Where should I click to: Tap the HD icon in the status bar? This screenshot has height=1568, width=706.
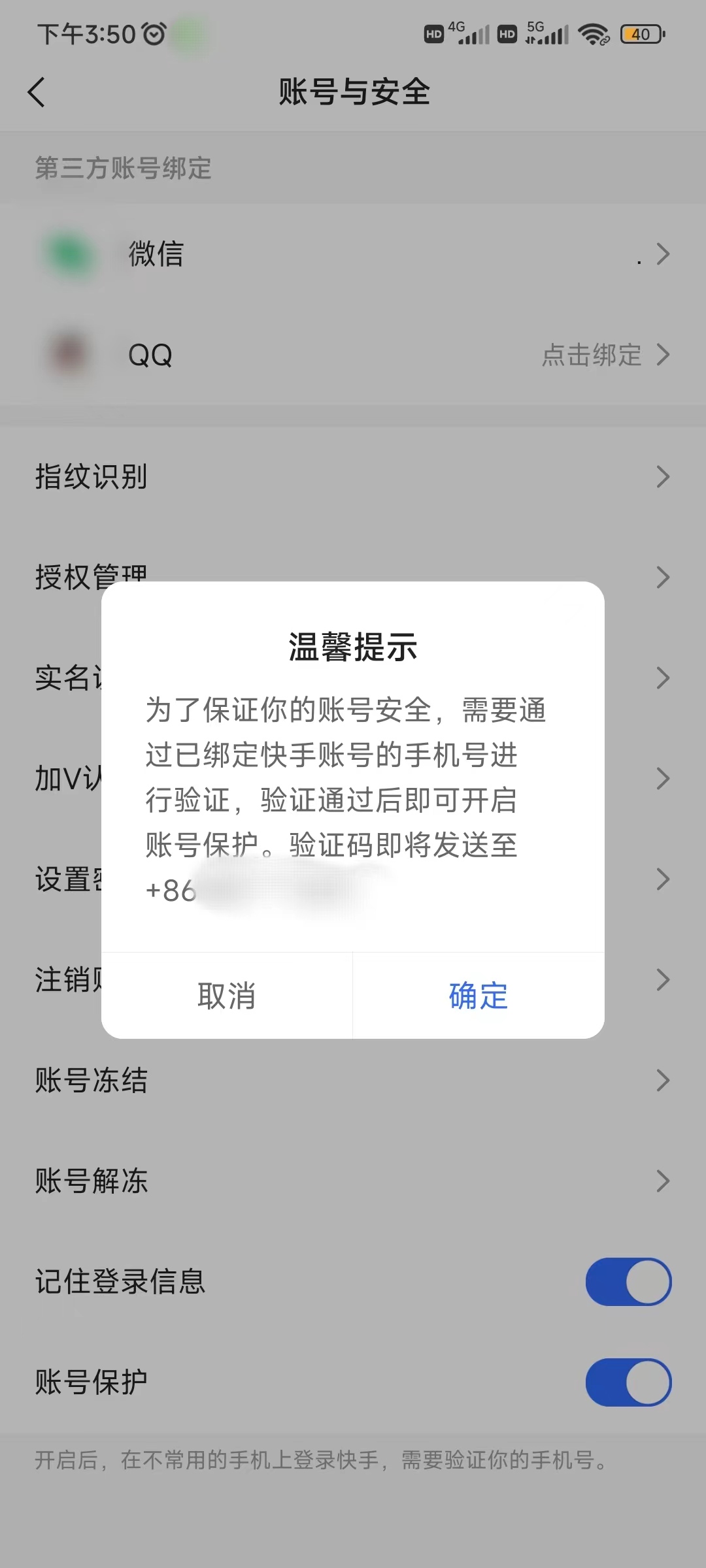[x=434, y=34]
